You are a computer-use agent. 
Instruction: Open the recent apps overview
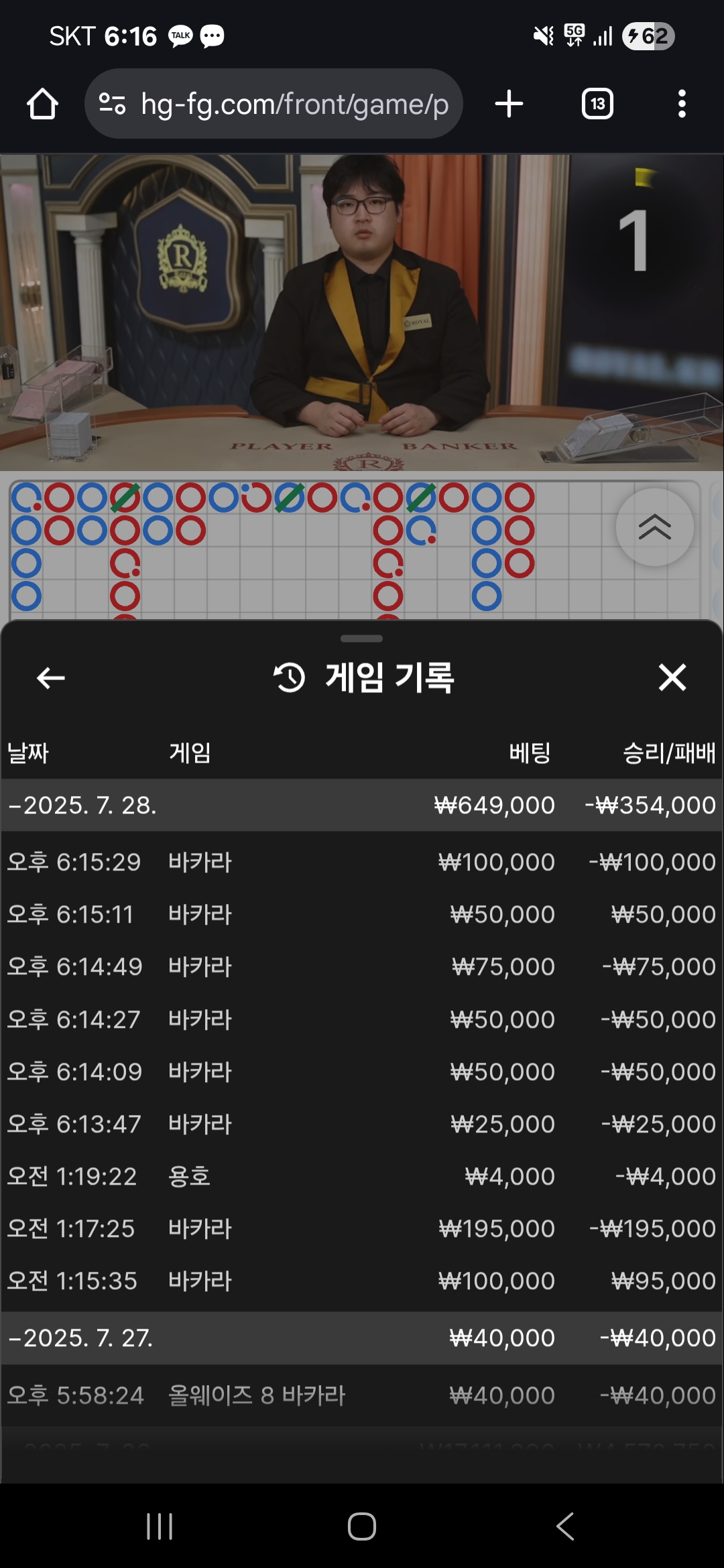pyautogui.click(x=160, y=1526)
